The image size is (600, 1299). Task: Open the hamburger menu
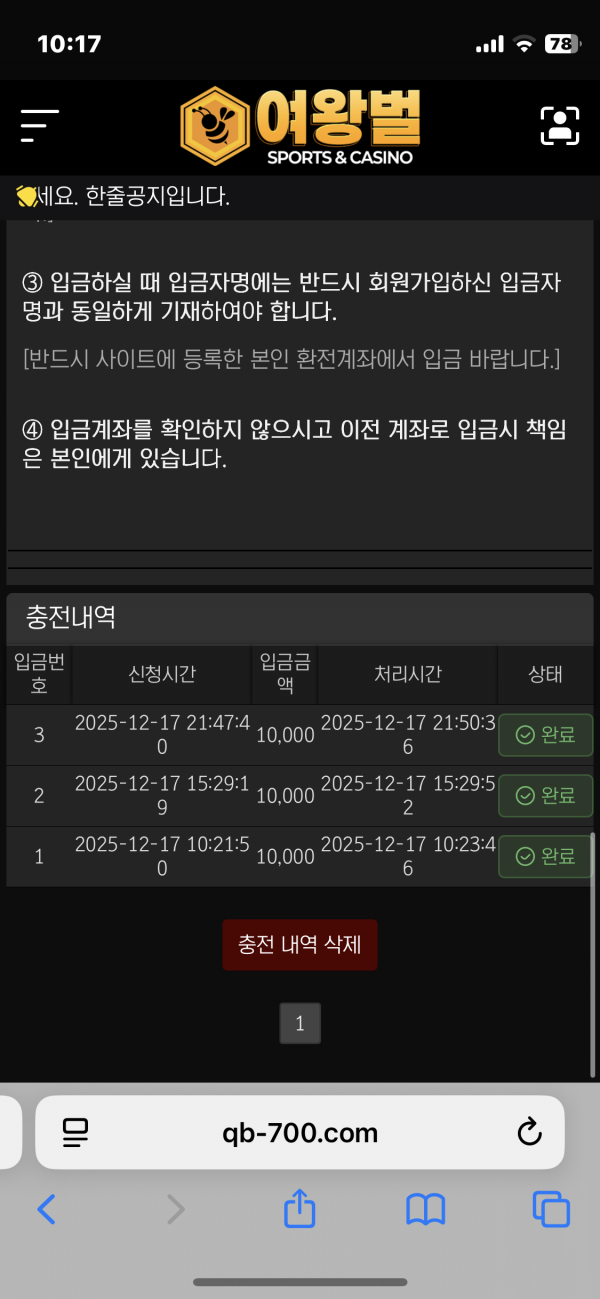[40, 126]
